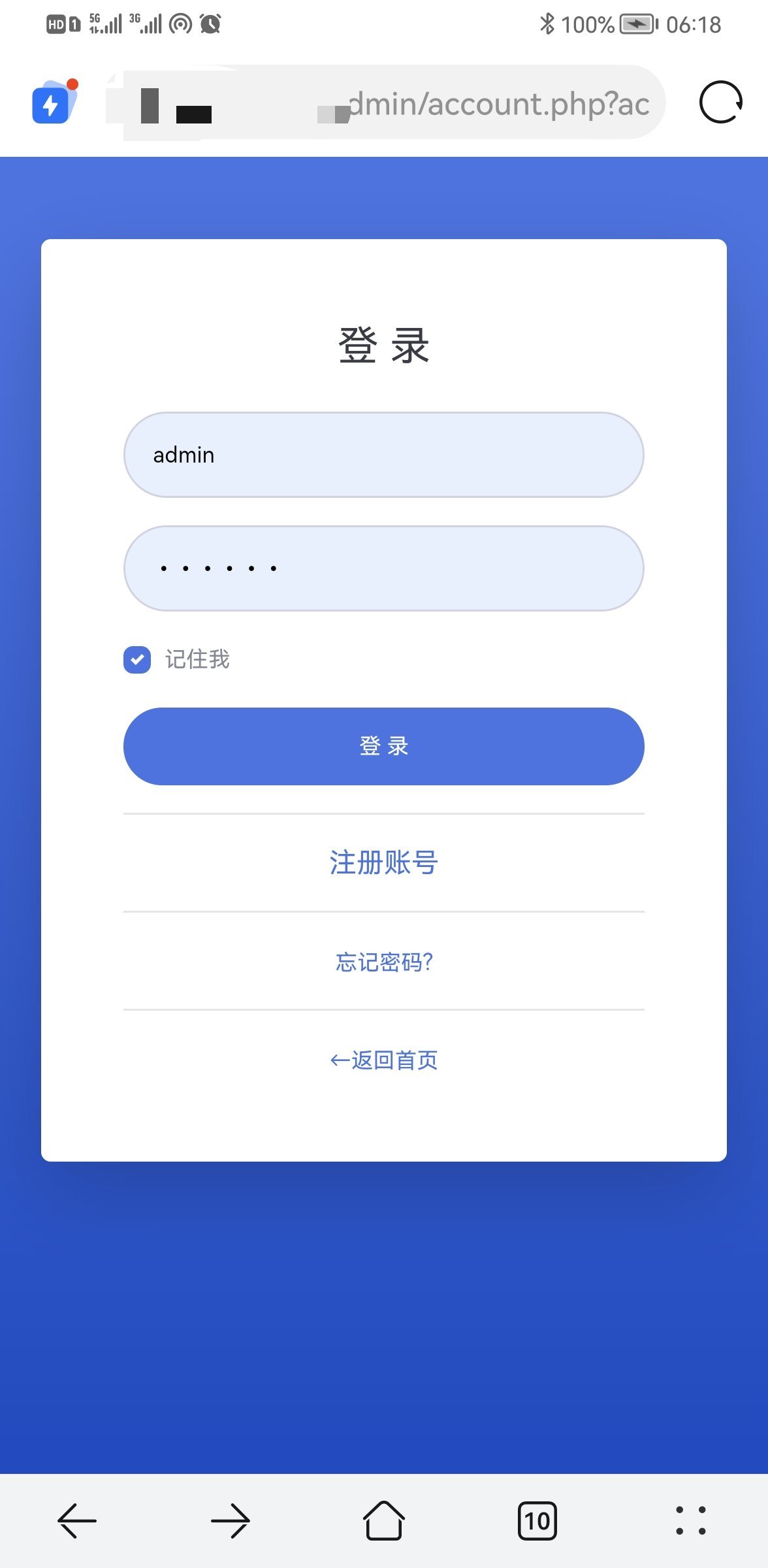Open the browser home page

[384, 1521]
